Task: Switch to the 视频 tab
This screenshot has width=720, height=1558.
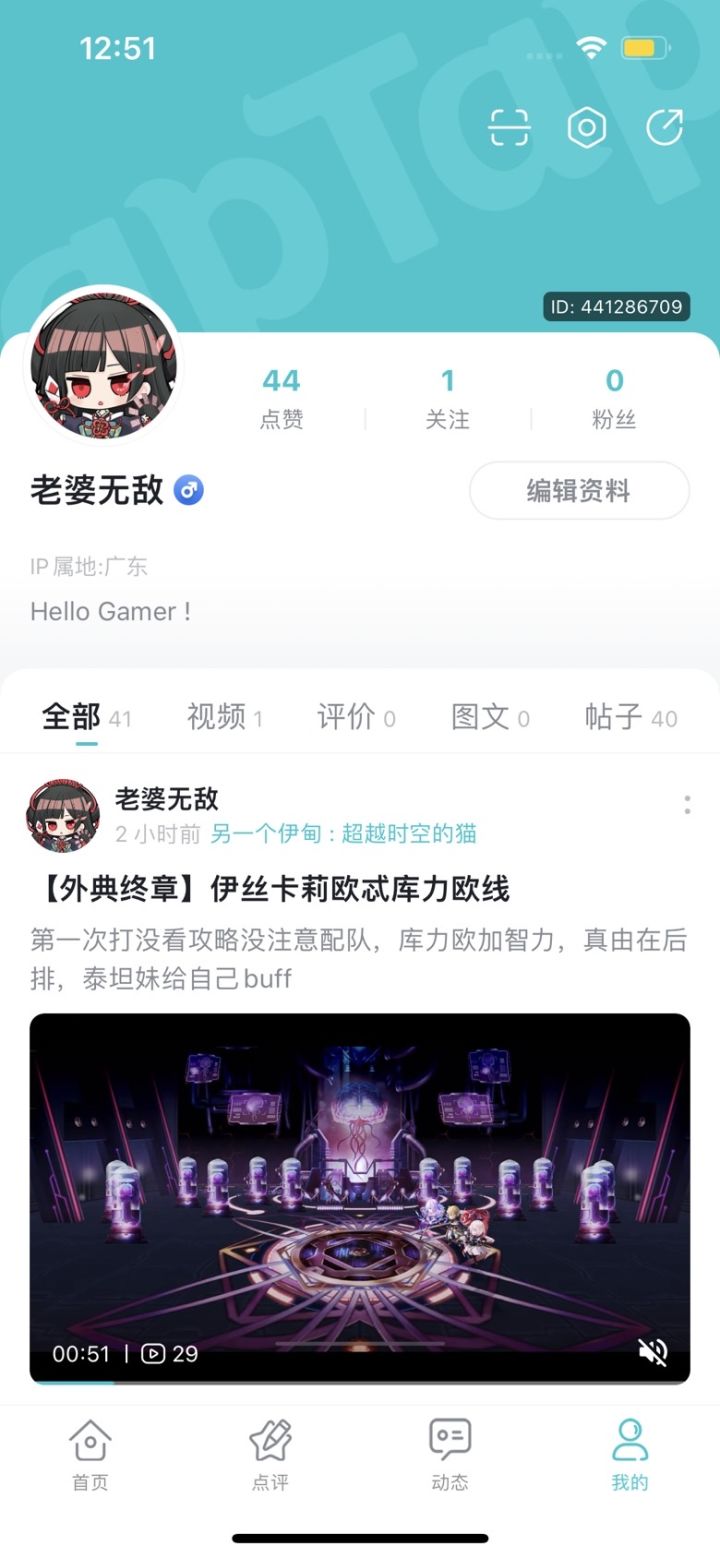Action: click(224, 717)
